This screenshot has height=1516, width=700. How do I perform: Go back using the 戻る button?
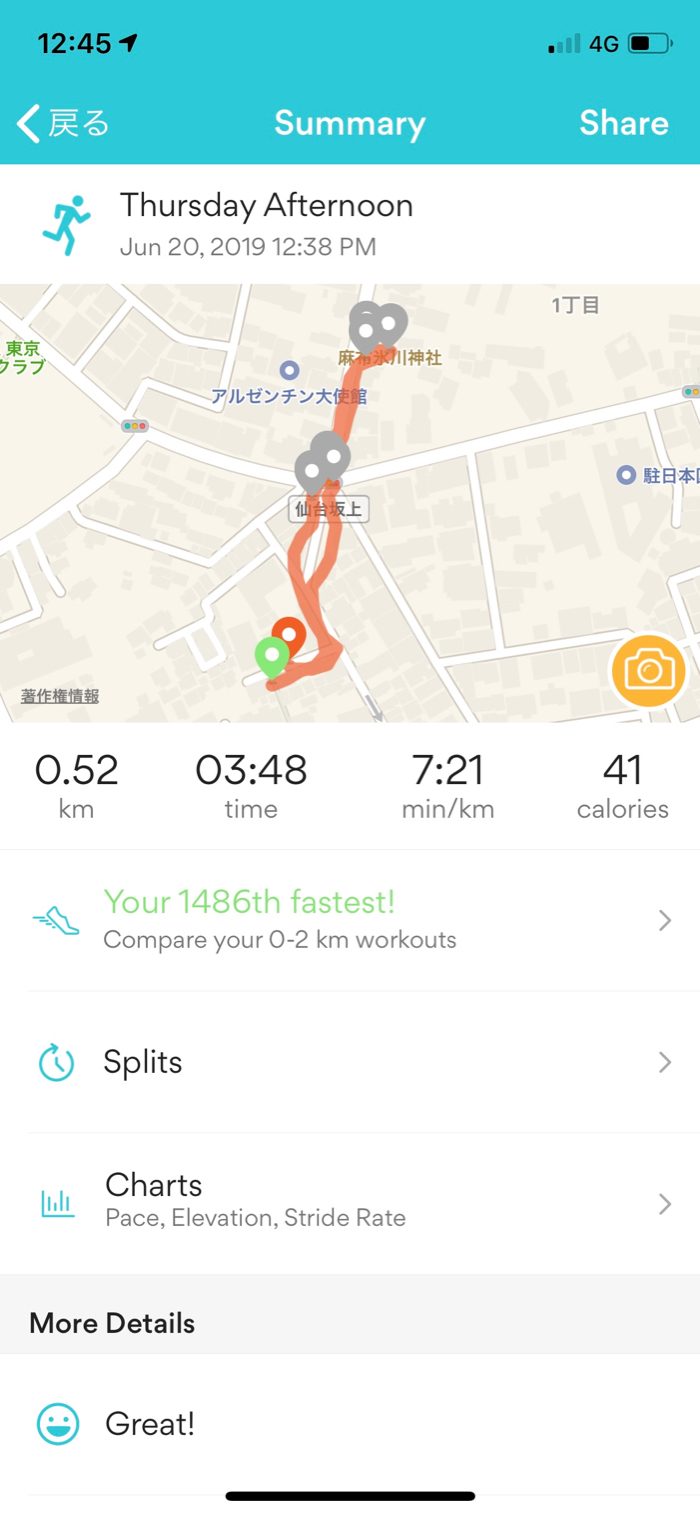[62, 124]
